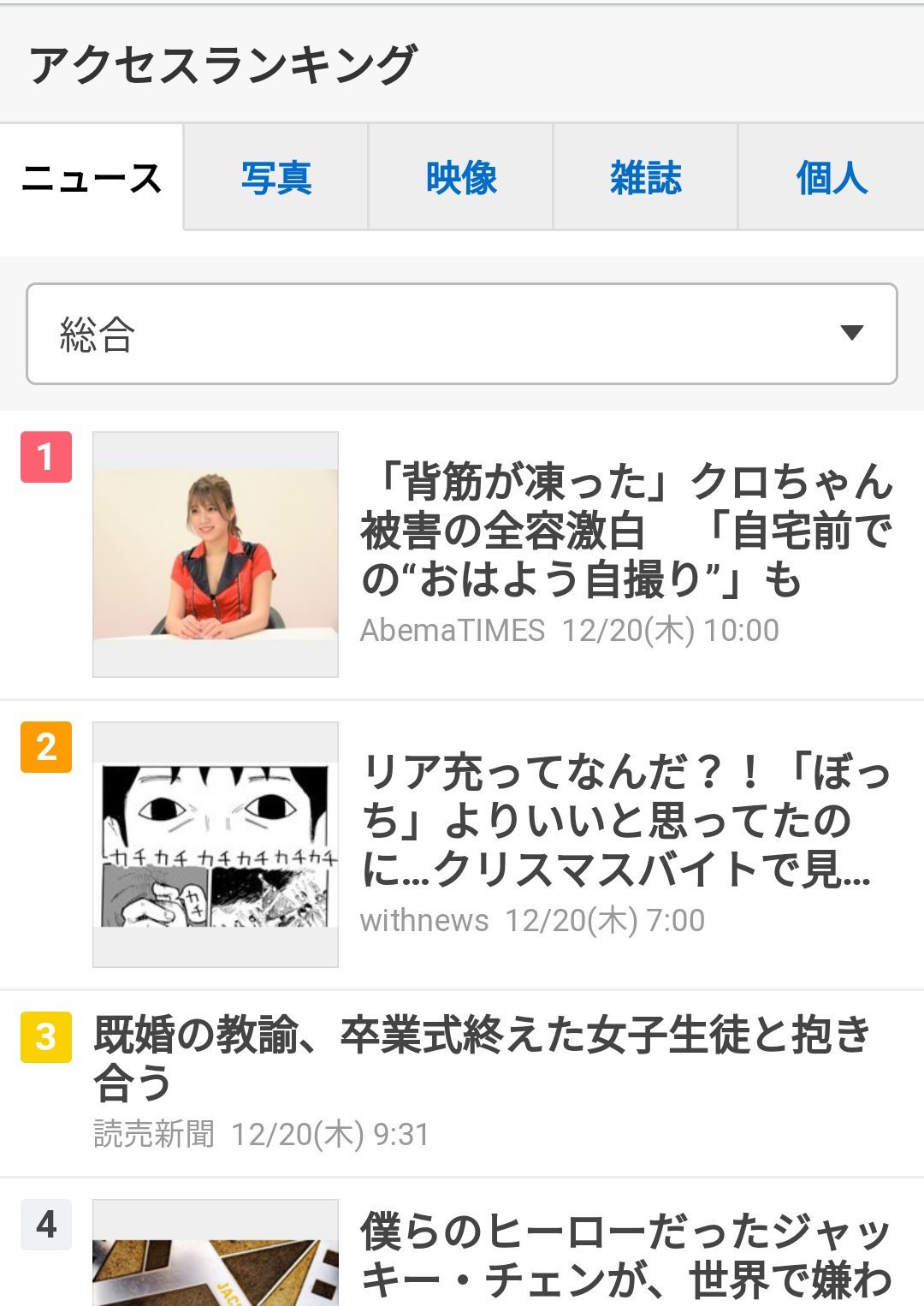
Task: Go to the 個人 tab
Action: tap(831, 178)
